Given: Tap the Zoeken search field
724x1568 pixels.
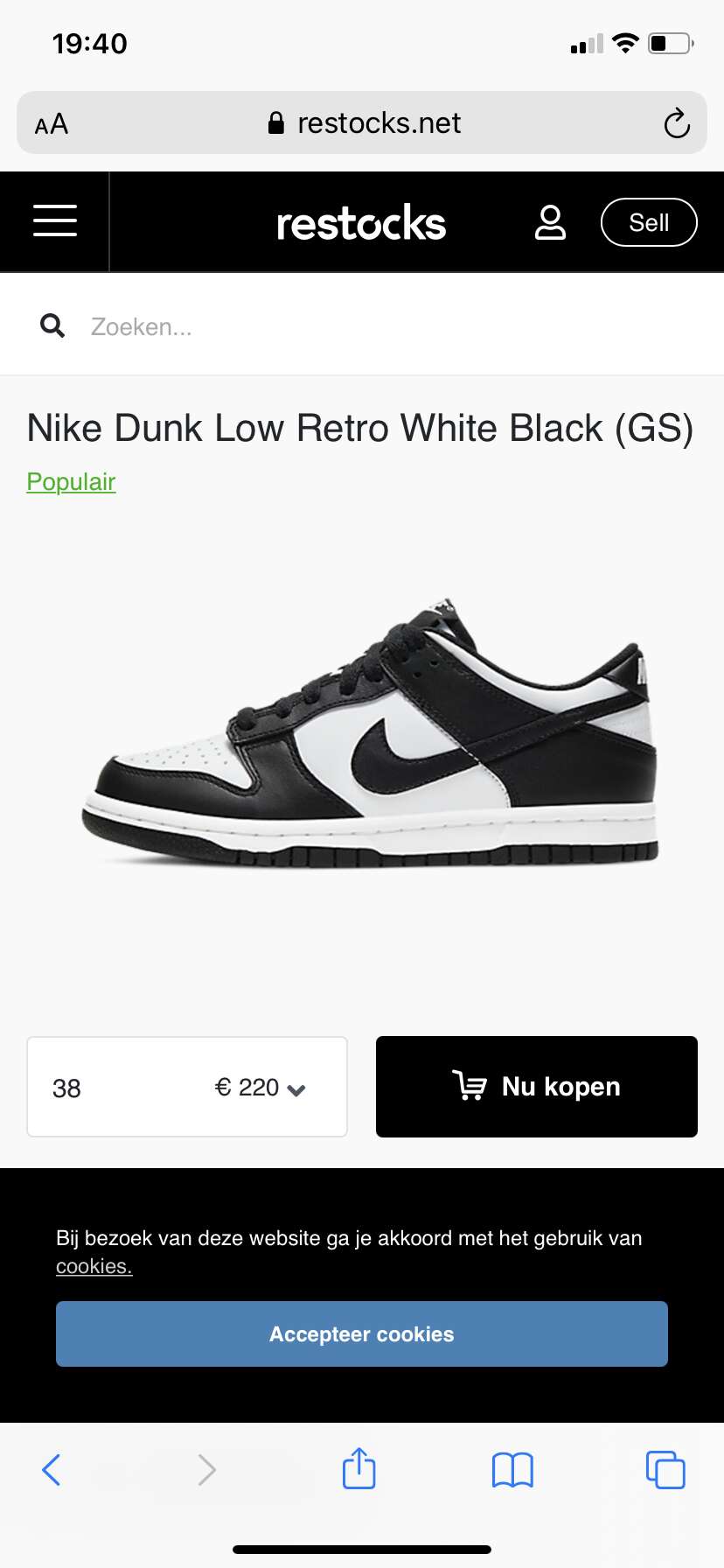Looking at the screenshot, I should tap(350, 326).
